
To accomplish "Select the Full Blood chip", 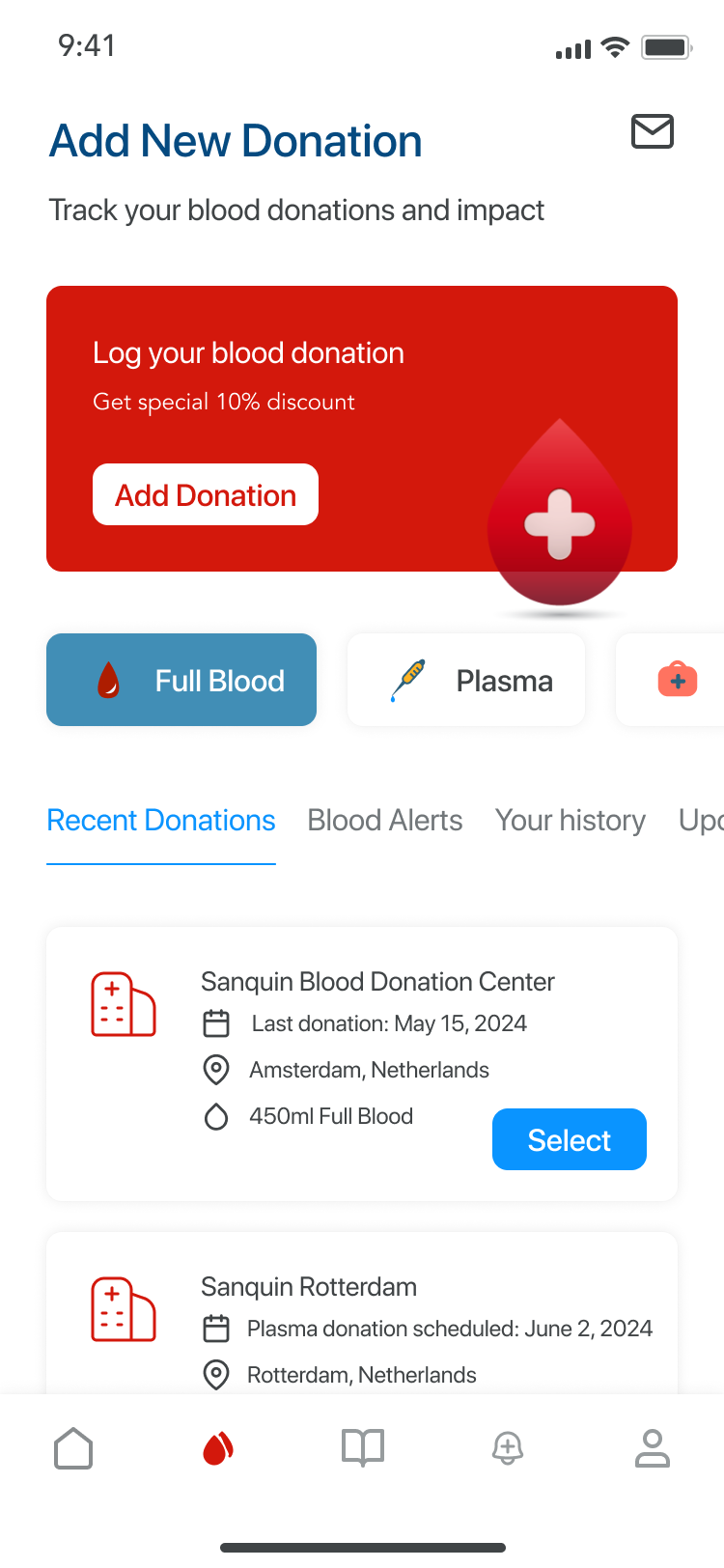I will 181,680.
